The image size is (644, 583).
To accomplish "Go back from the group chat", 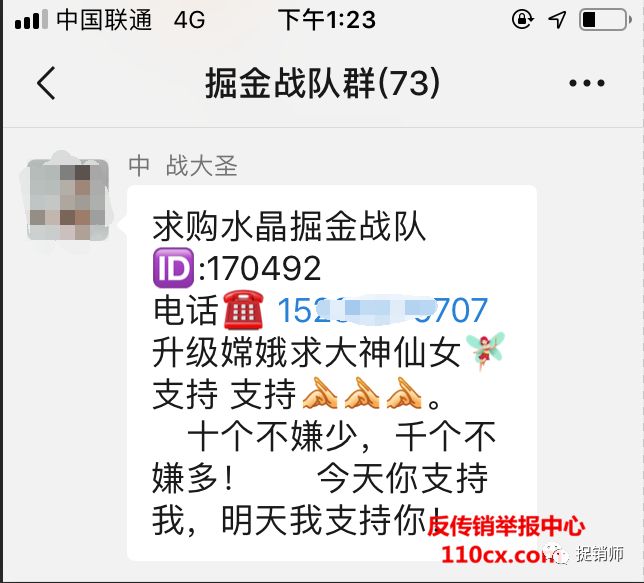I will point(46,83).
